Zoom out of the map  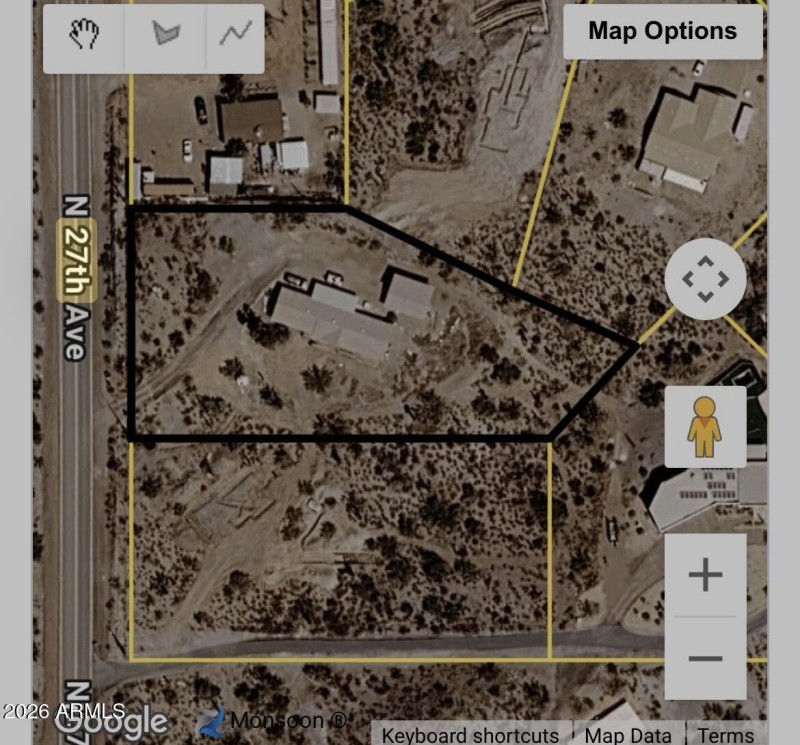pos(705,658)
